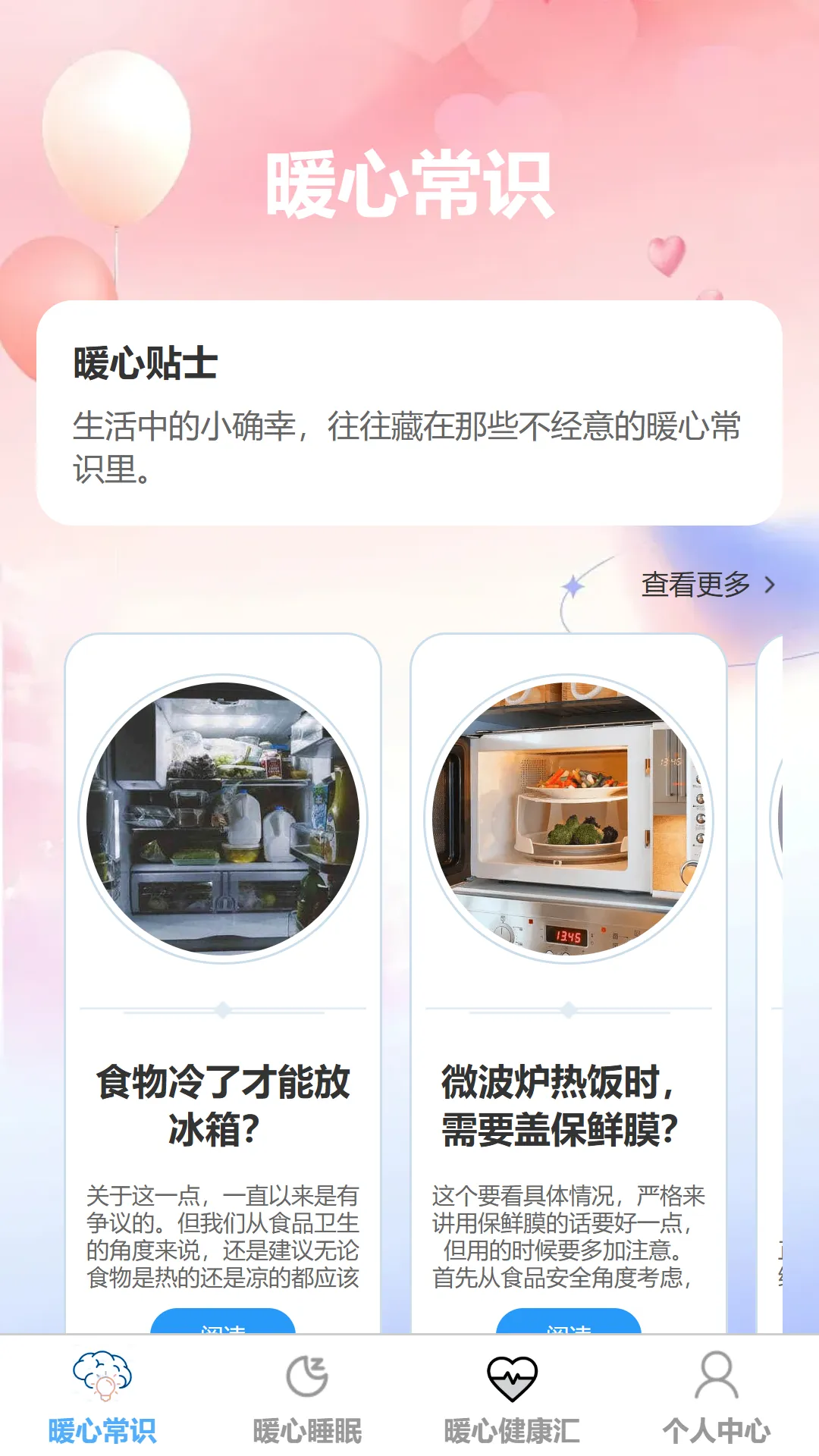Open the 微波炉热饭时 card
The height and width of the screenshot is (1456, 819).
coord(569,983)
